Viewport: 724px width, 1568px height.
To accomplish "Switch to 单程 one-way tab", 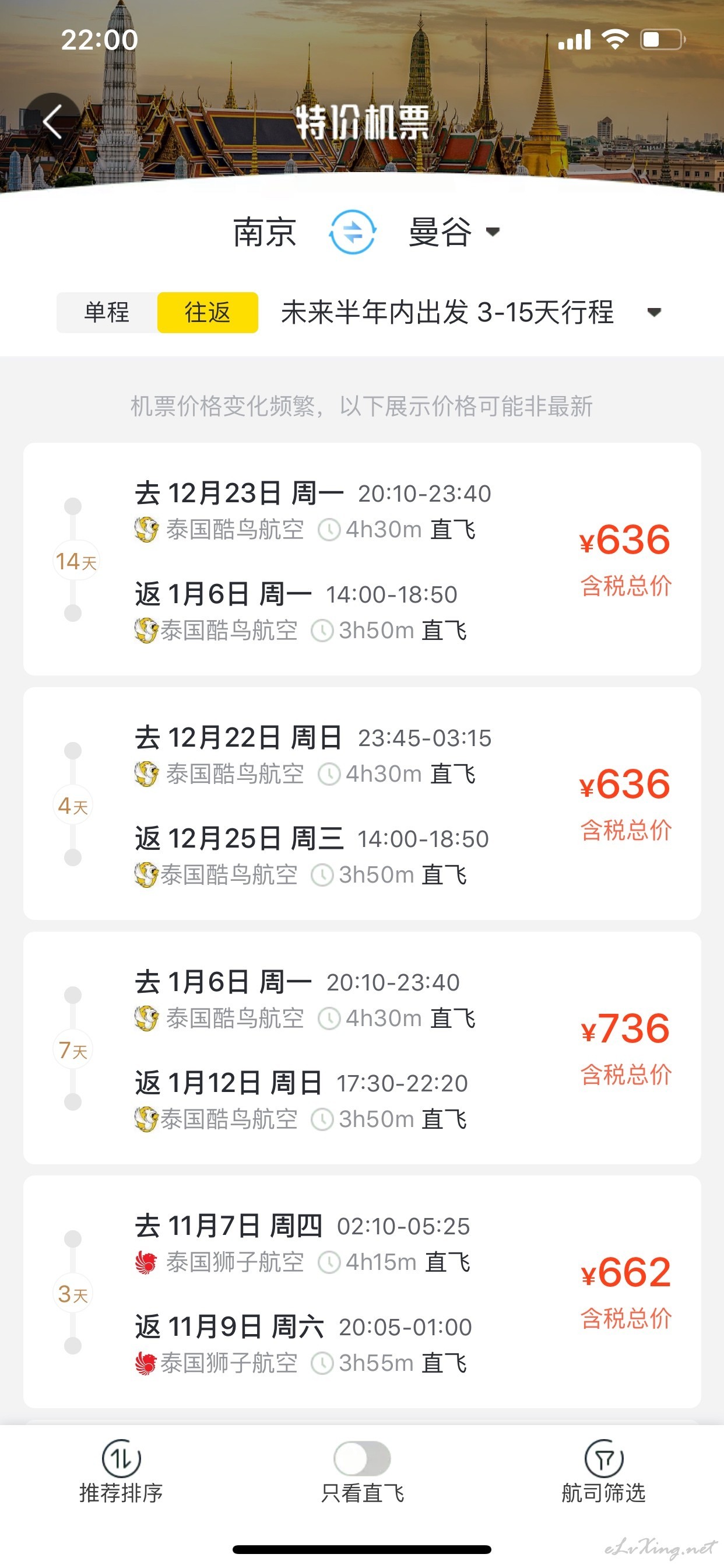I will [x=107, y=312].
